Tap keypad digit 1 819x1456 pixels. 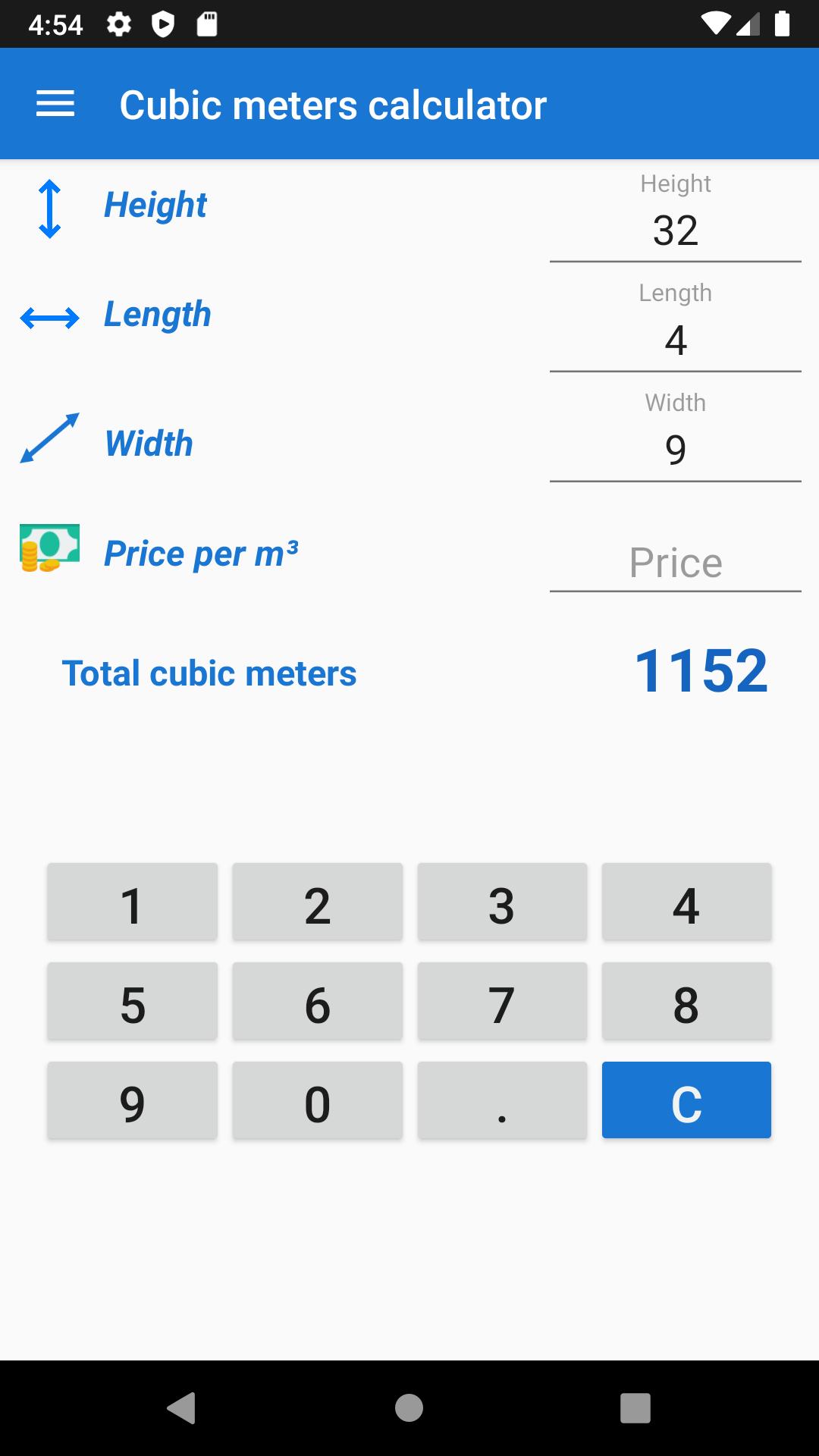coord(132,902)
